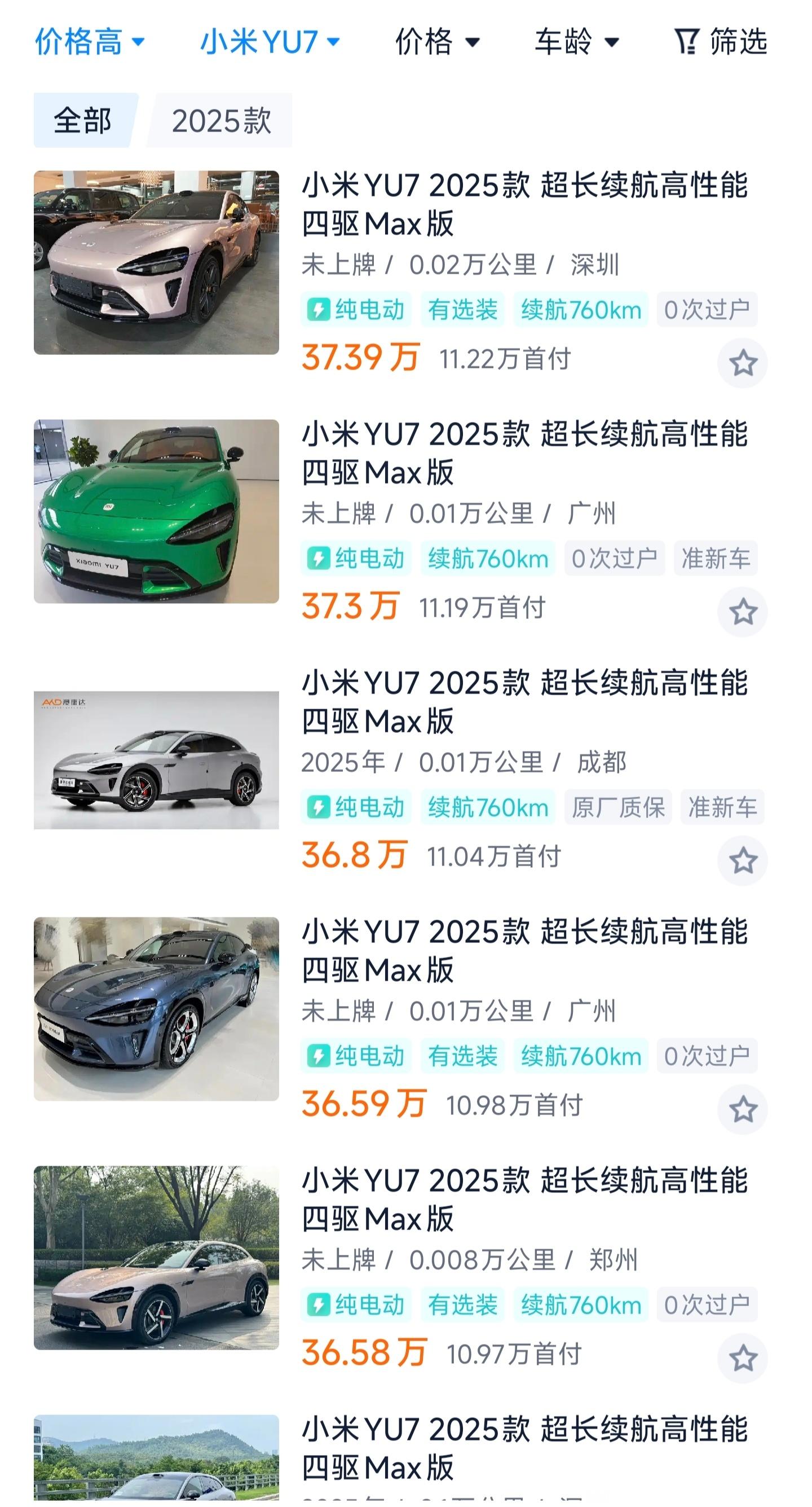
Task: Favorite the 37.39万 listing with star
Action: pyautogui.click(x=743, y=363)
